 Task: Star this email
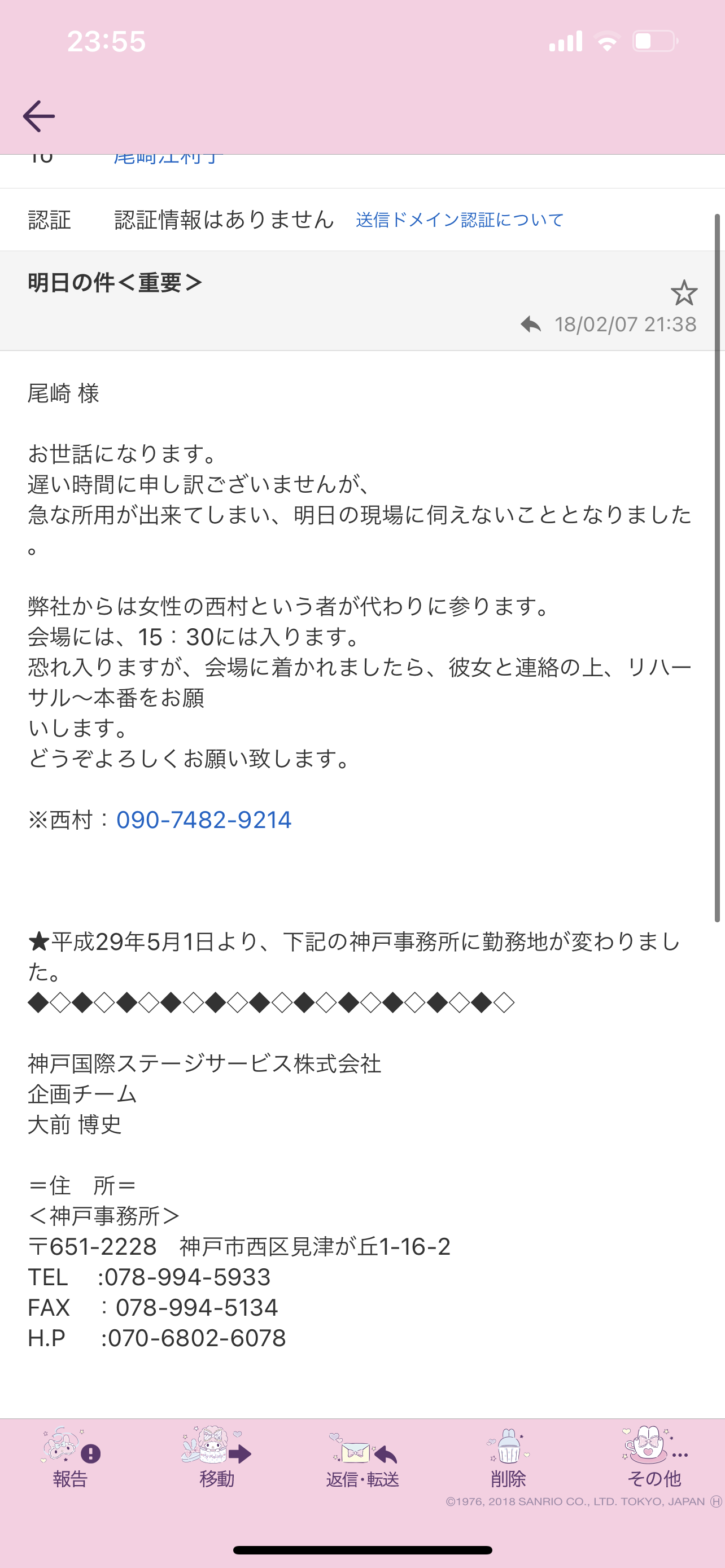click(684, 293)
